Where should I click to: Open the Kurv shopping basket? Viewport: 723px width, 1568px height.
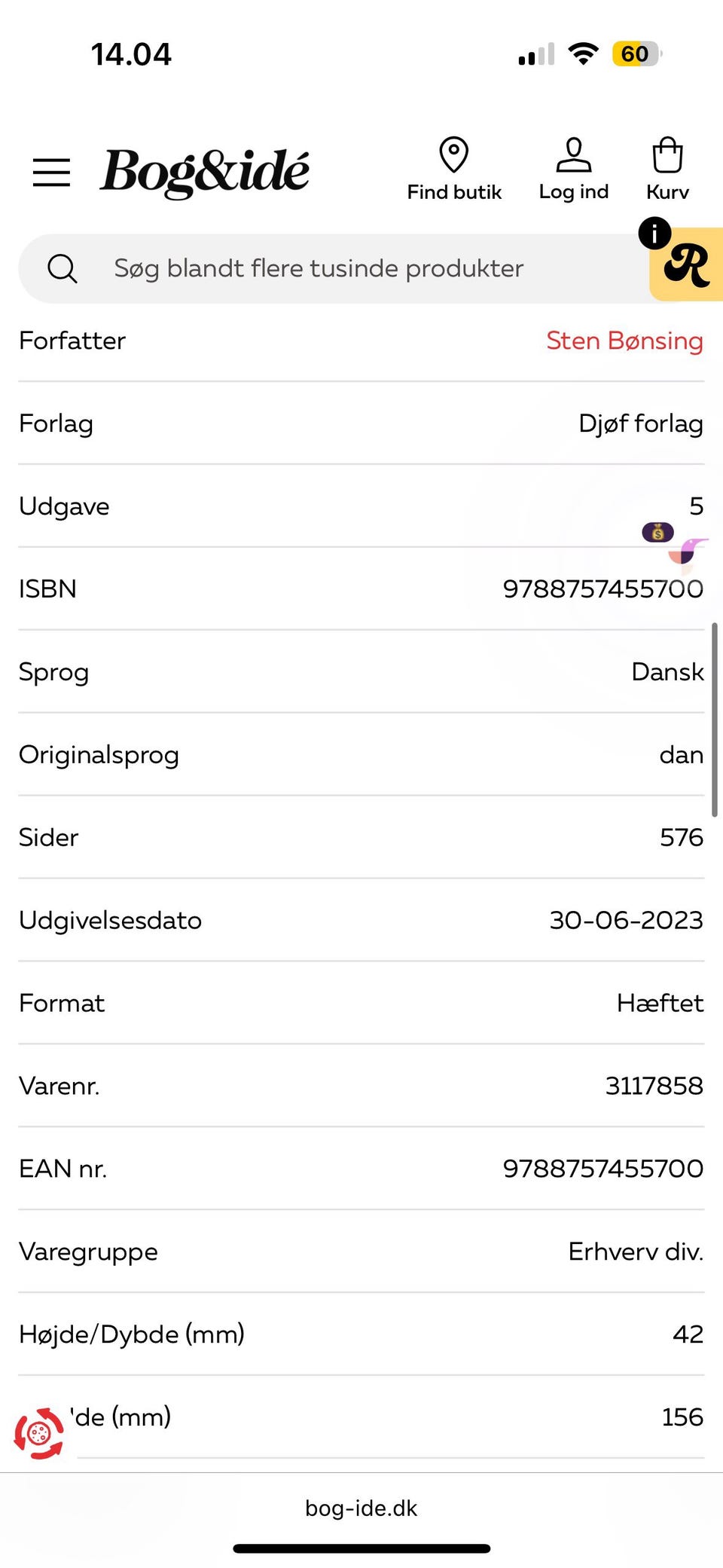[667, 170]
